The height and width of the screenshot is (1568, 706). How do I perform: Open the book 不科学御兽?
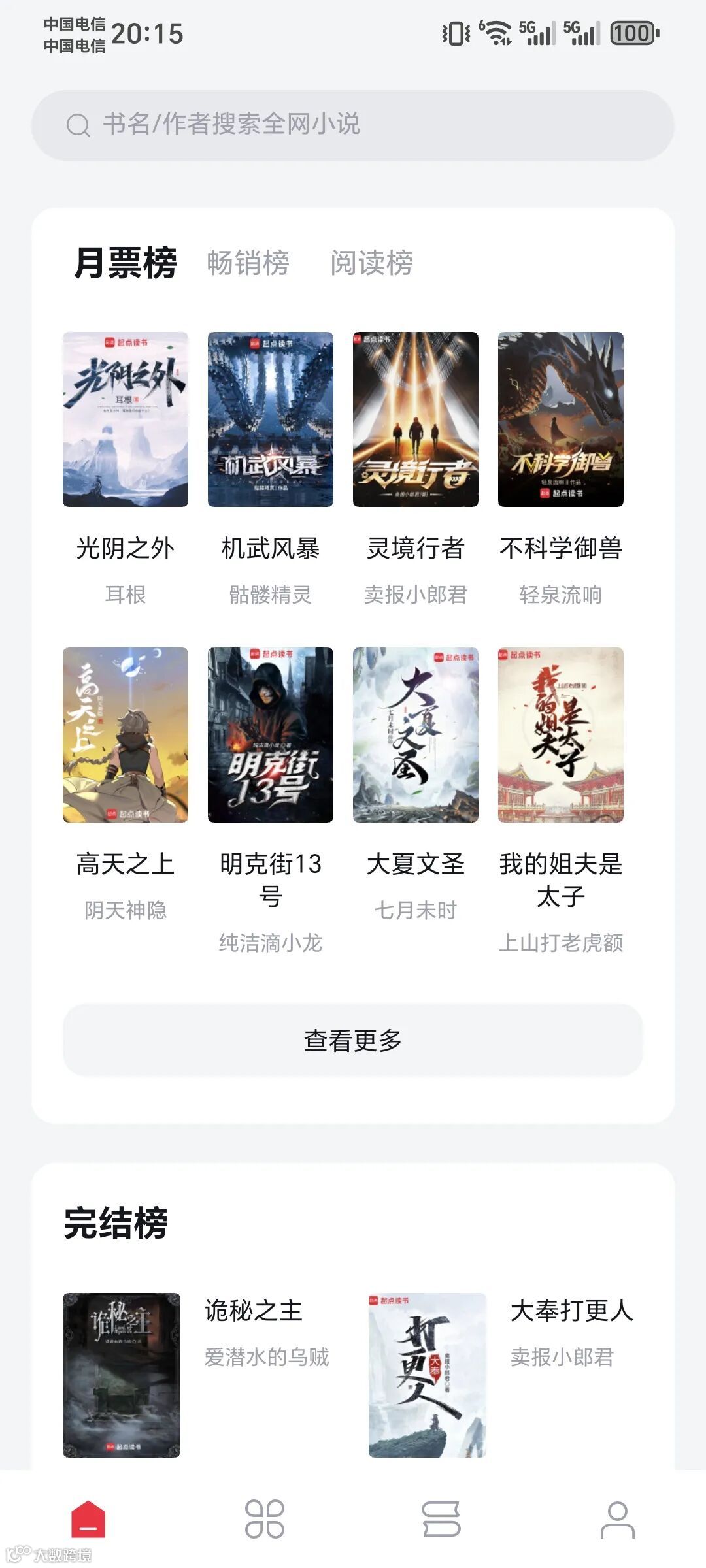coord(561,419)
